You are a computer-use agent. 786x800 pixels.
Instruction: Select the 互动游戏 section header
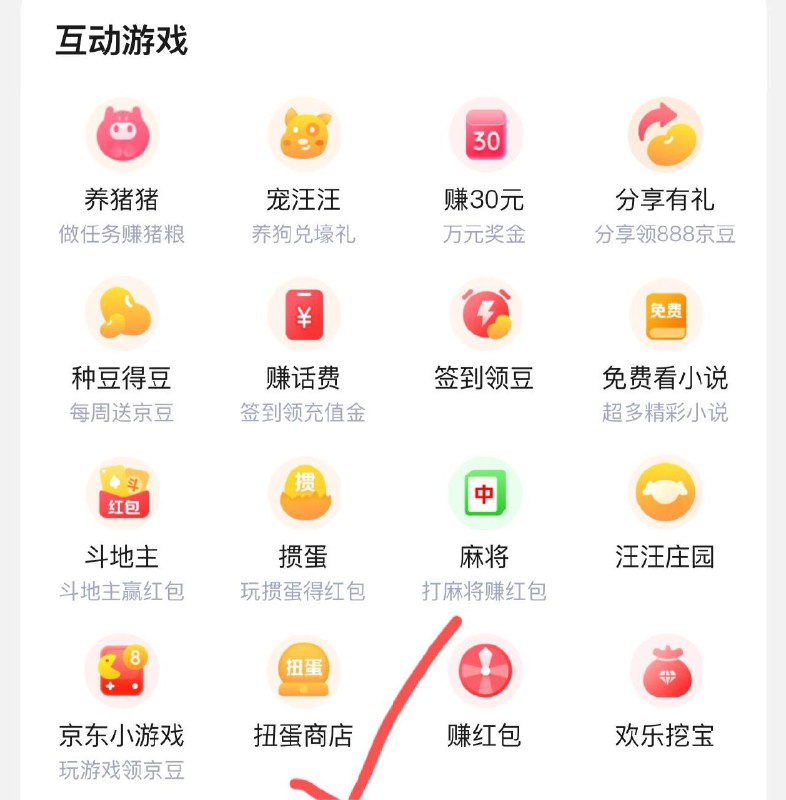pos(123,43)
